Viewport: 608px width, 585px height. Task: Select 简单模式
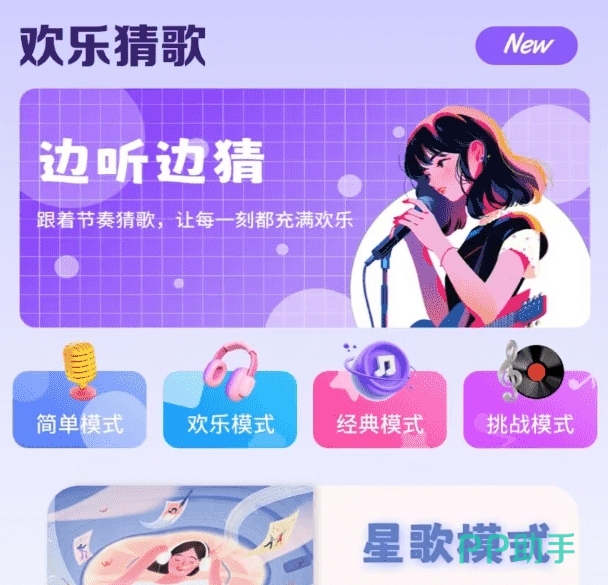point(79,410)
